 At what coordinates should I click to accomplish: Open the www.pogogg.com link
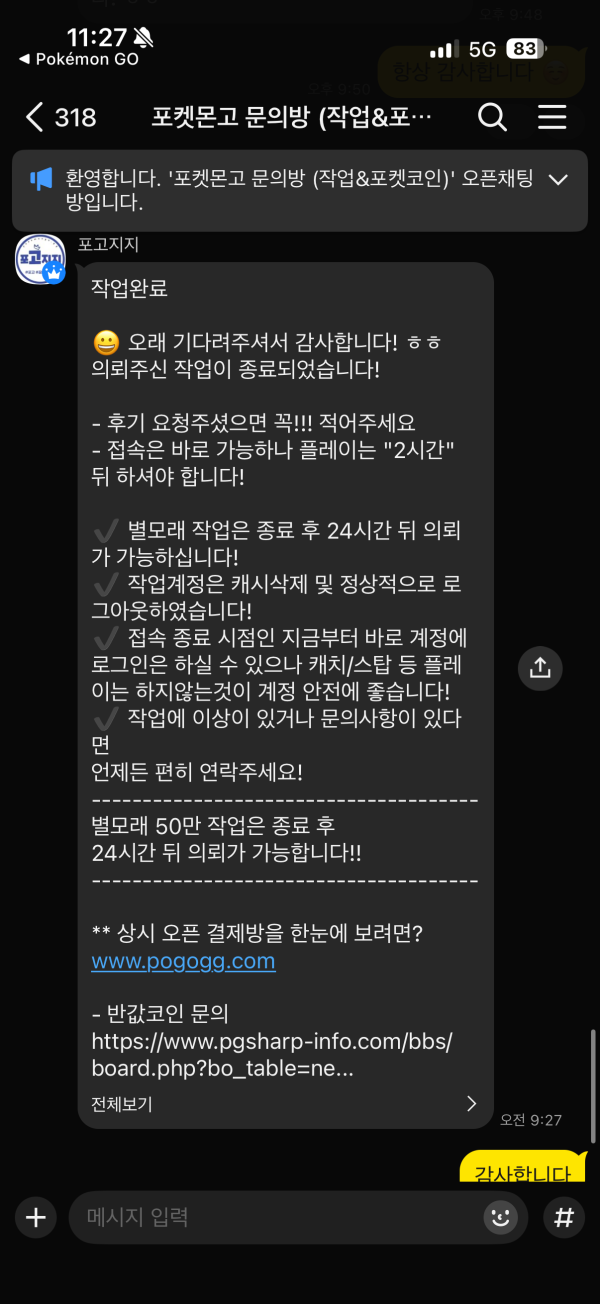[x=183, y=962]
